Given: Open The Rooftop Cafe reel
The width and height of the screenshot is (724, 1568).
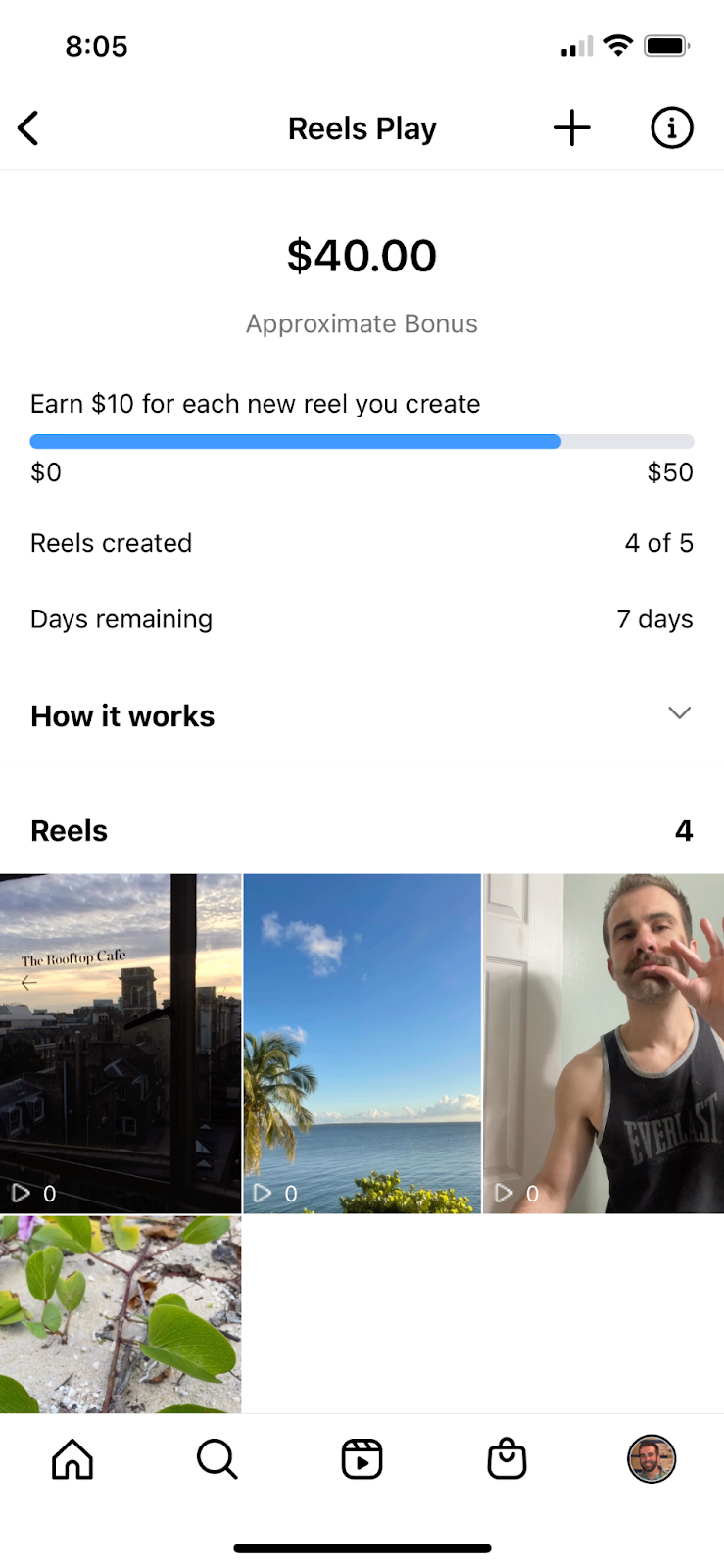Looking at the screenshot, I should click(120, 1043).
